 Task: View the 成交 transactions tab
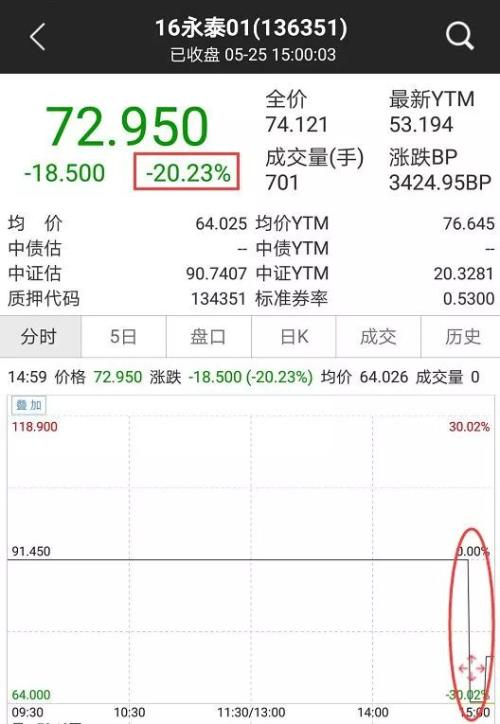[379, 337]
